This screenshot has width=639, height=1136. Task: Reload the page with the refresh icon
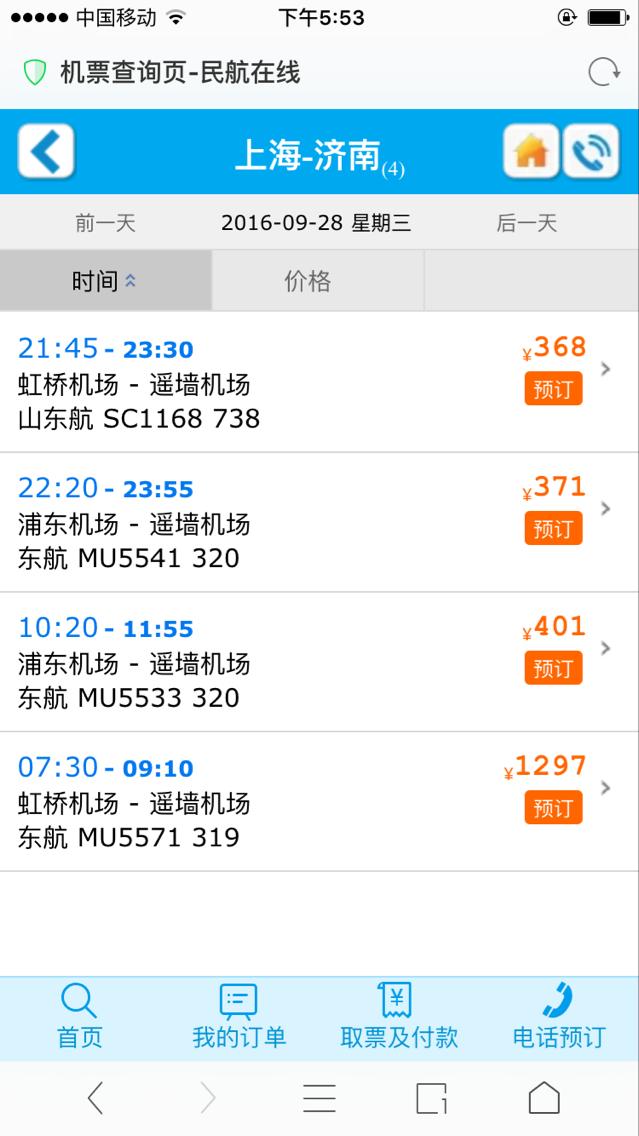(604, 72)
